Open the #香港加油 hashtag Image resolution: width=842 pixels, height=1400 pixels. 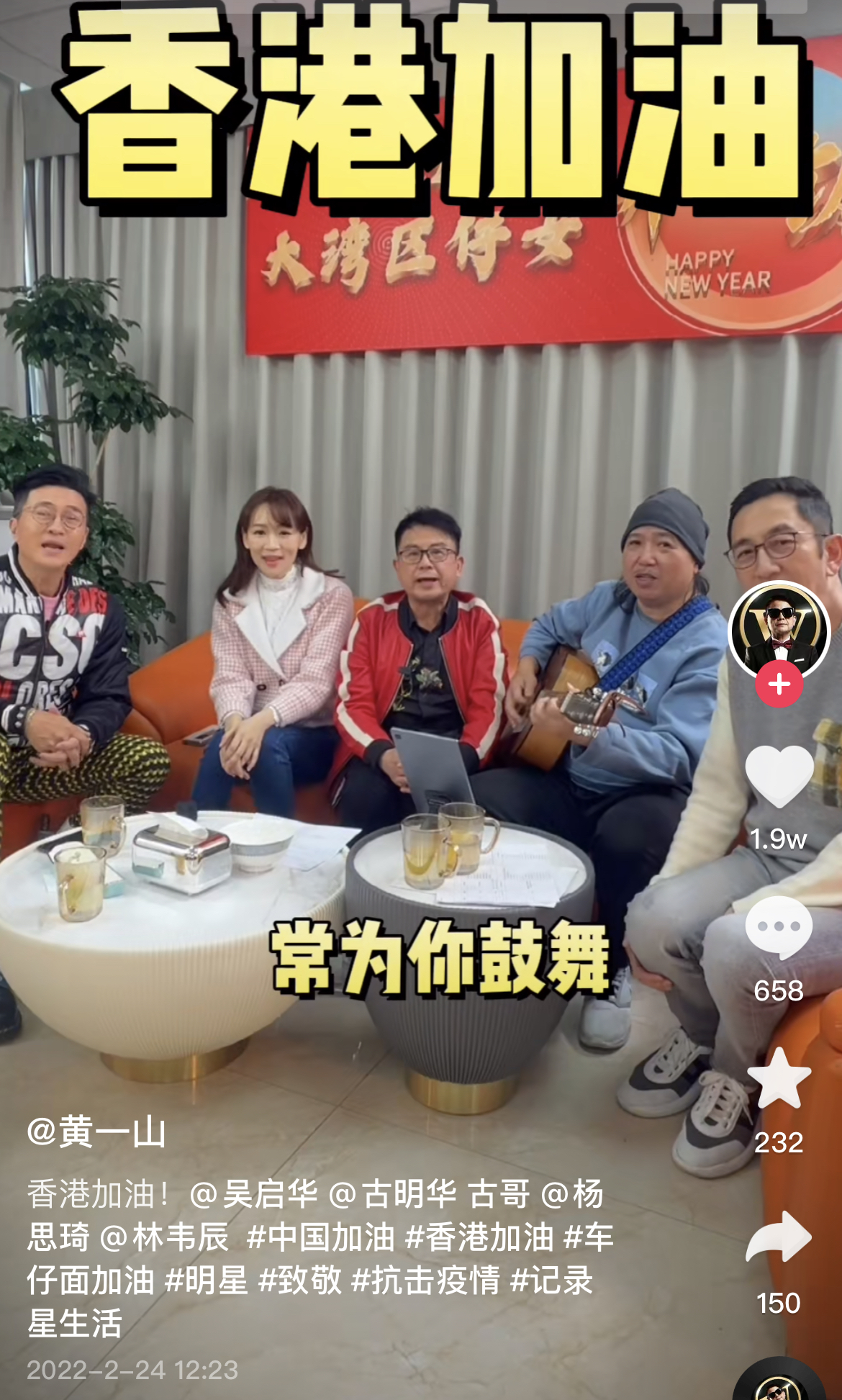479,1238
